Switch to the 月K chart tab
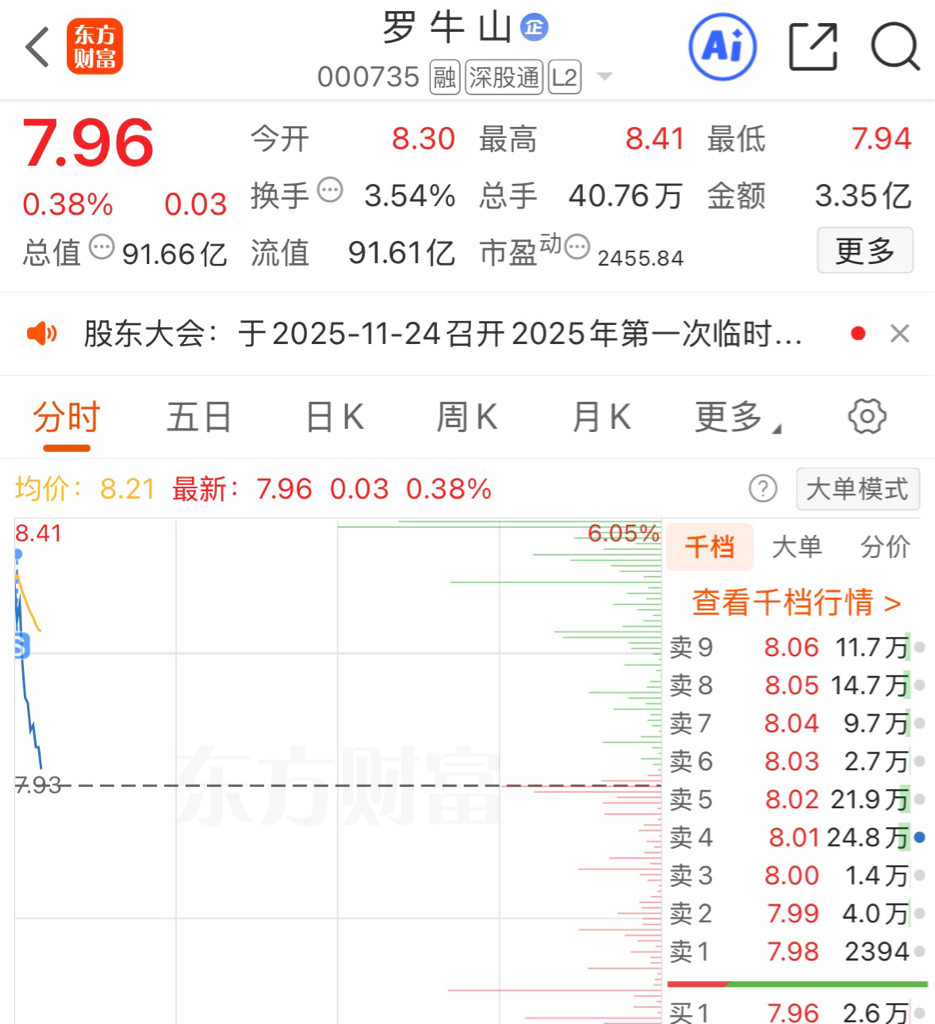 pos(601,417)
